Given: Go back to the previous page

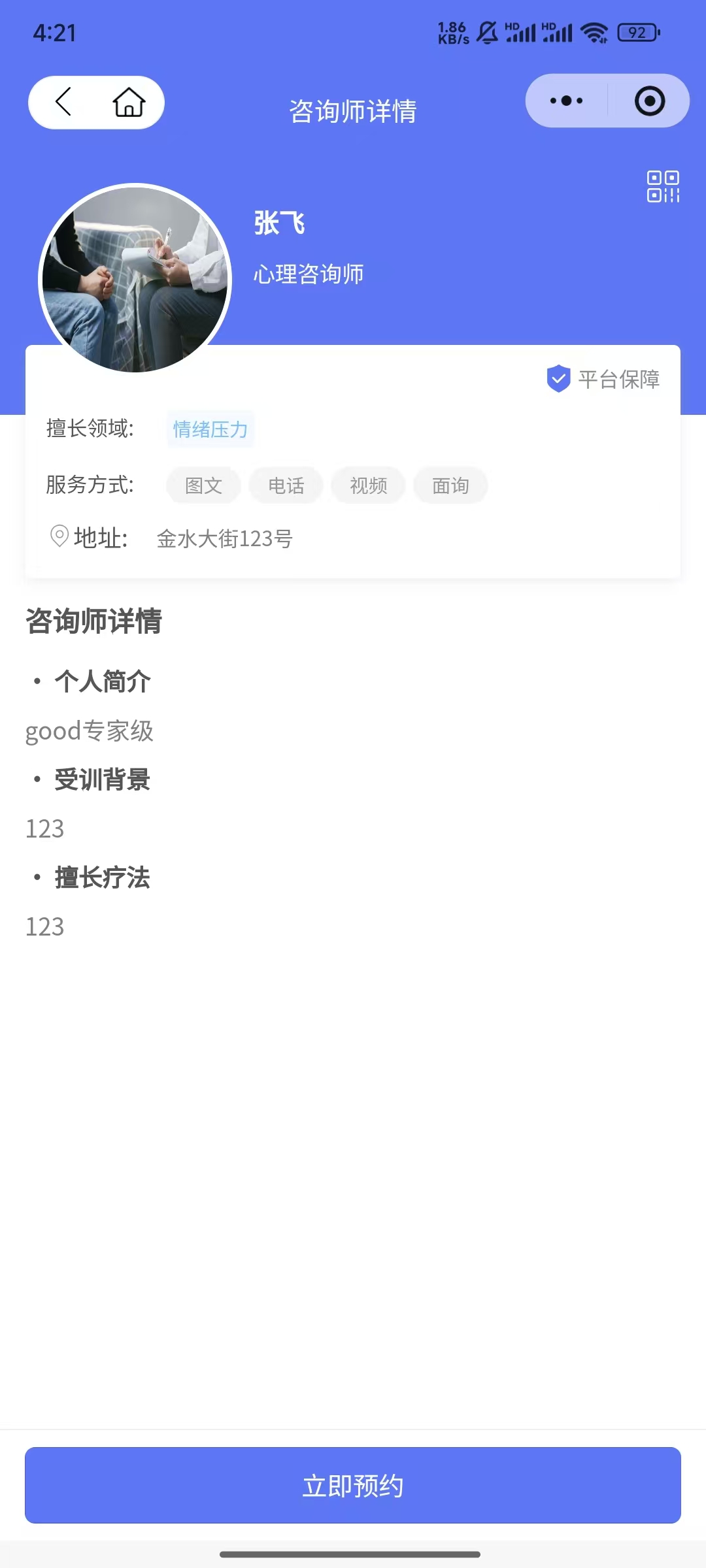Looking at the screenshot, I should coord(63,102).
